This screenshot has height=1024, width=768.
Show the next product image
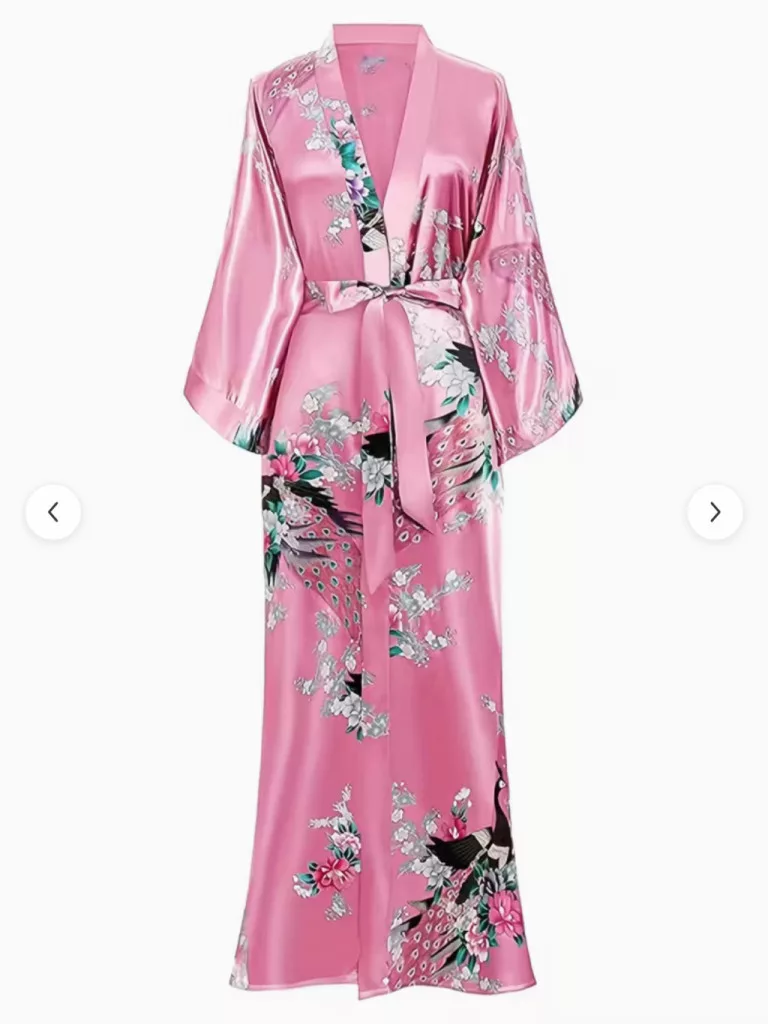point(715,512)
